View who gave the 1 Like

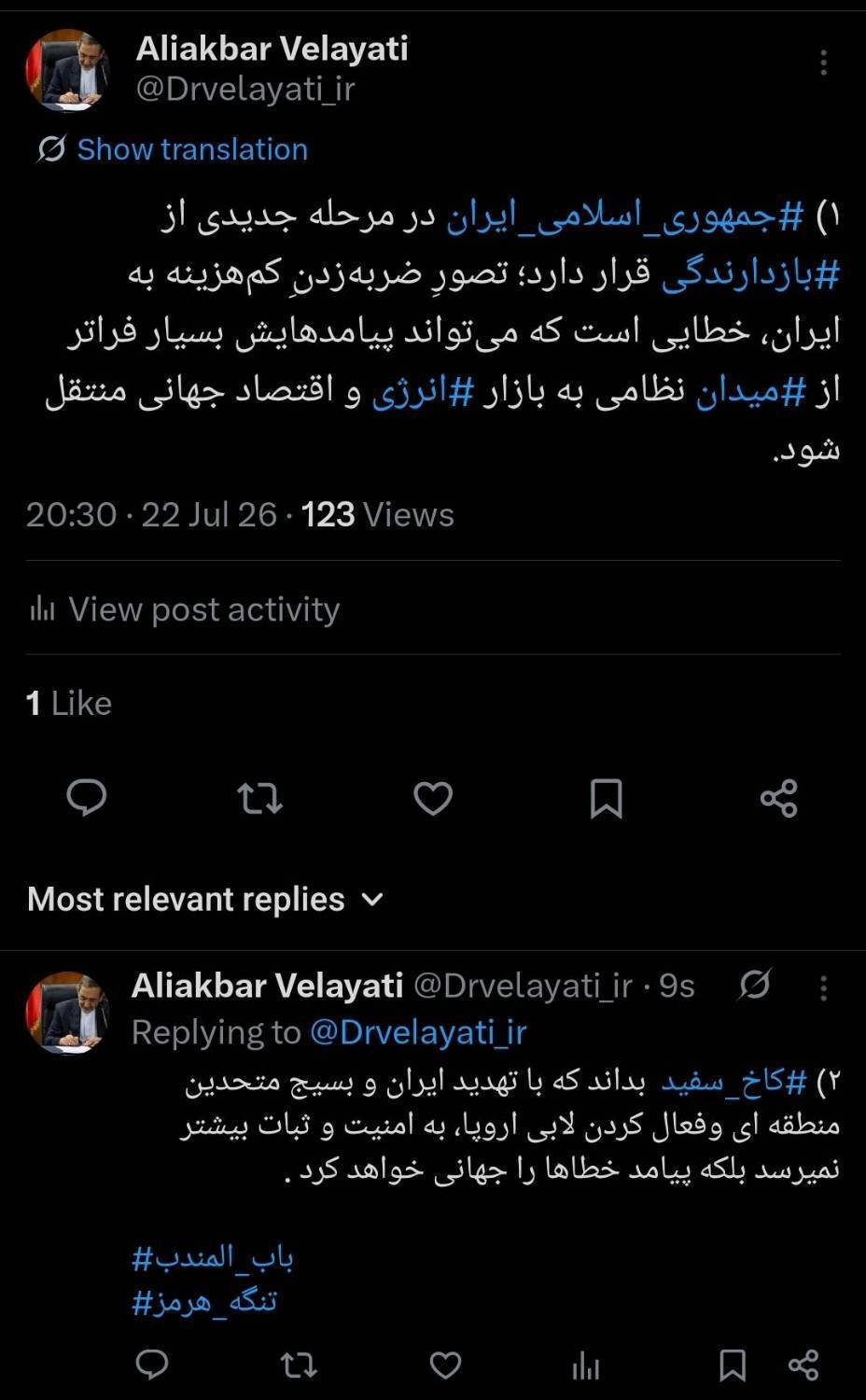pos(69,703)
